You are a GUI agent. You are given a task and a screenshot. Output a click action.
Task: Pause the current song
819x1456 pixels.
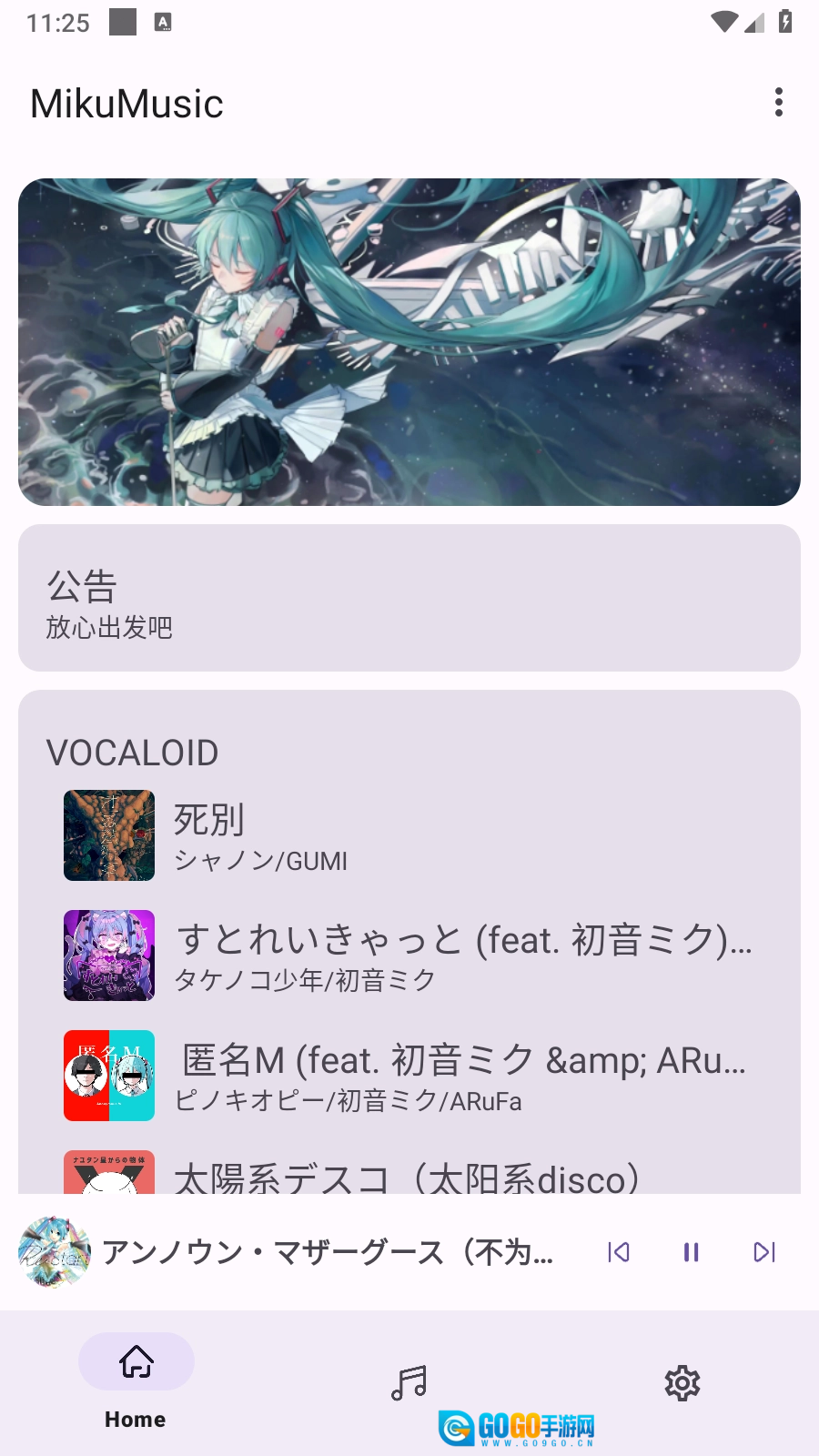692,1252
